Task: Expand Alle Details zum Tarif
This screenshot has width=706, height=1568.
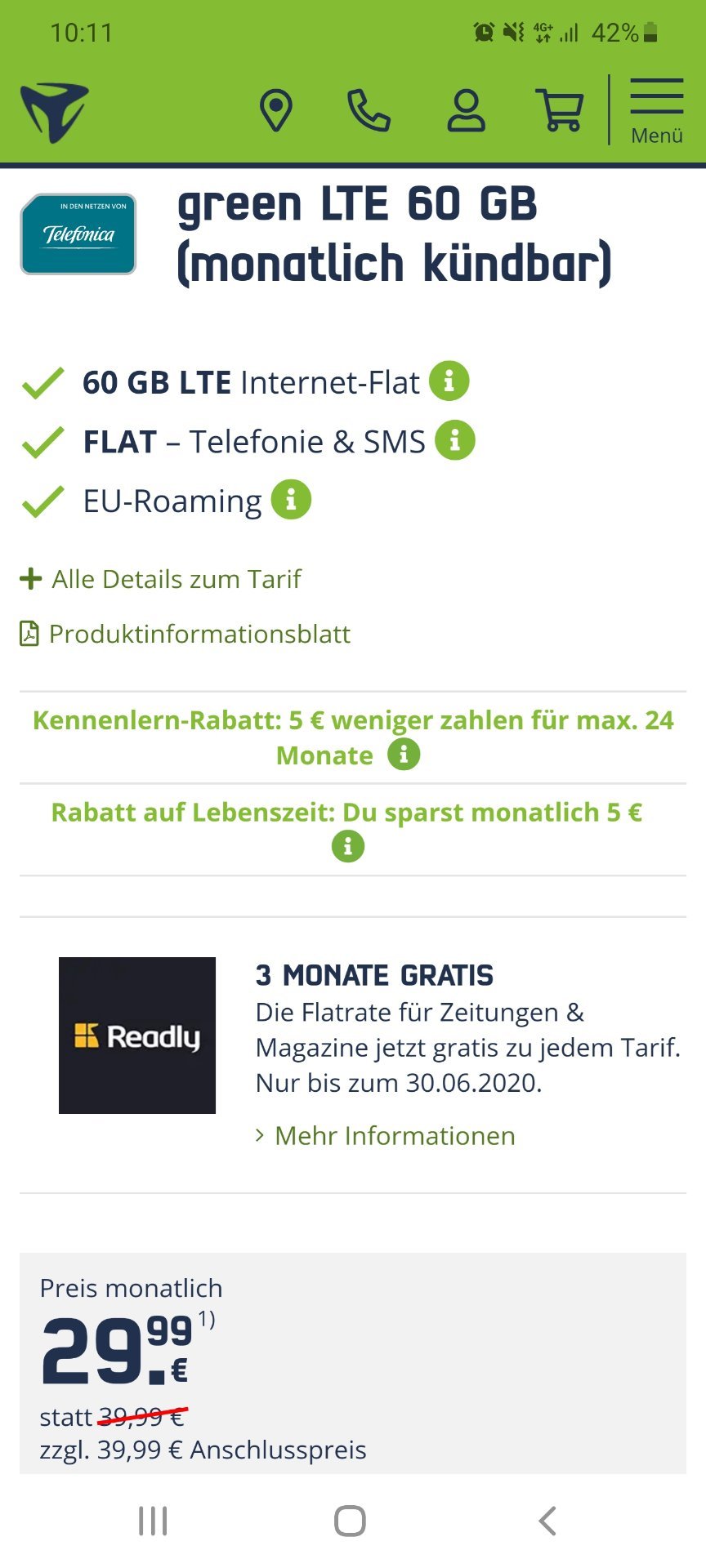Action: [x=161, y=579]
